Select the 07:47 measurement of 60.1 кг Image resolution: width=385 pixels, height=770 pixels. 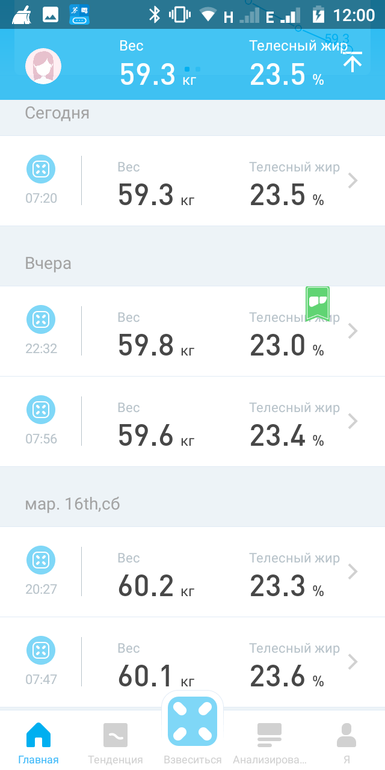(192, 662)
